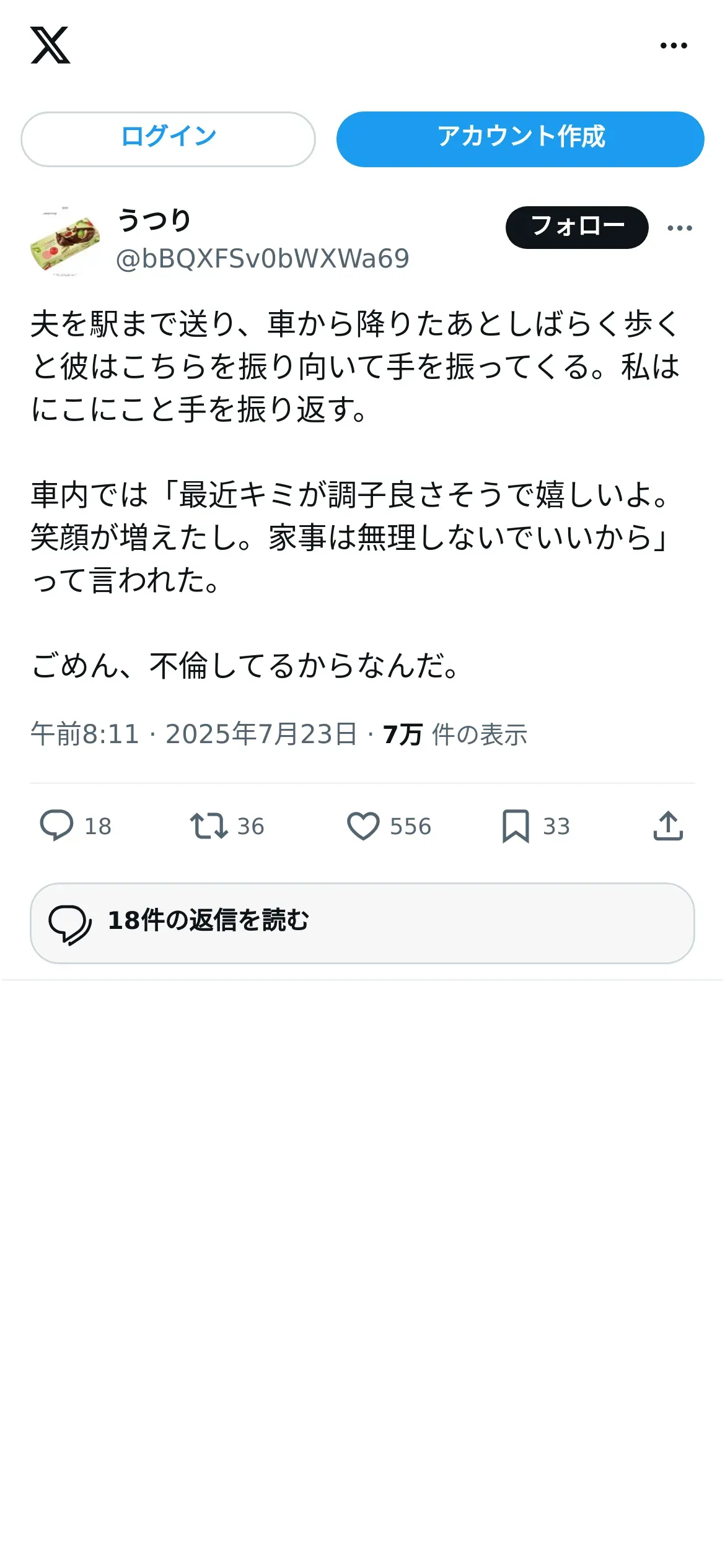Bookmark this post
This screenshot has height=1568, width=725.
pos(516,825)
